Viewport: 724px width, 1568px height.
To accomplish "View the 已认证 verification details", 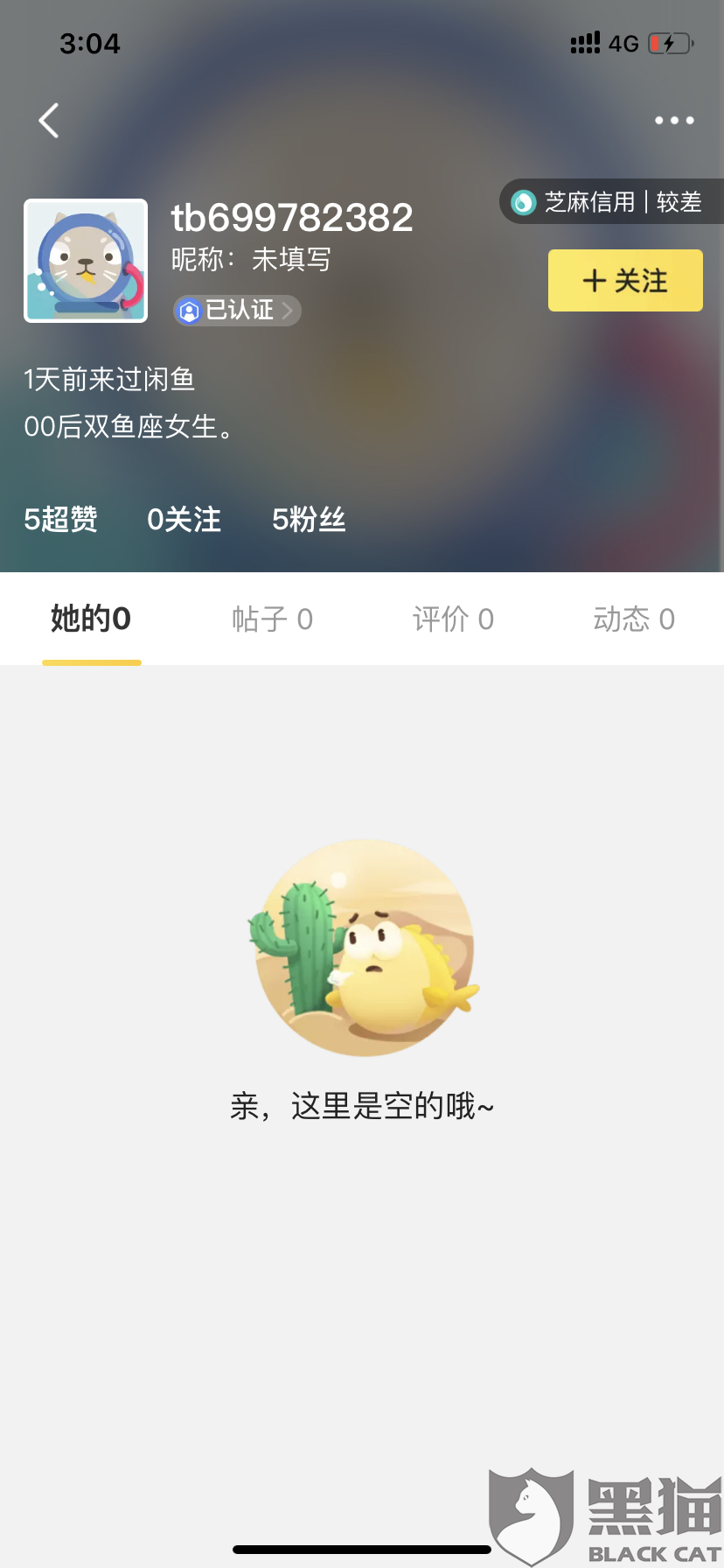I will pyautogui.click(x=238, y=311).
